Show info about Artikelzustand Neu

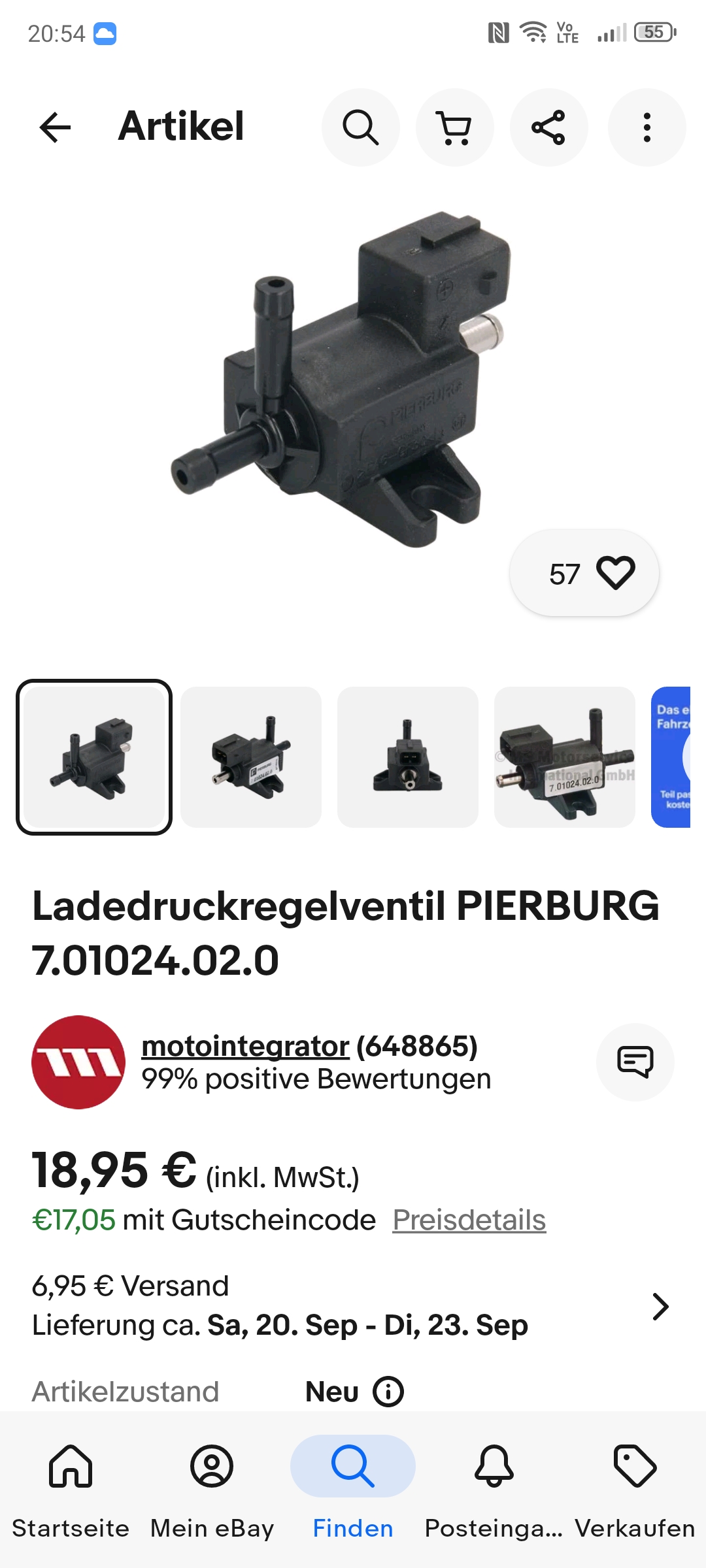pyautogui.click(x=388, y=1392)
